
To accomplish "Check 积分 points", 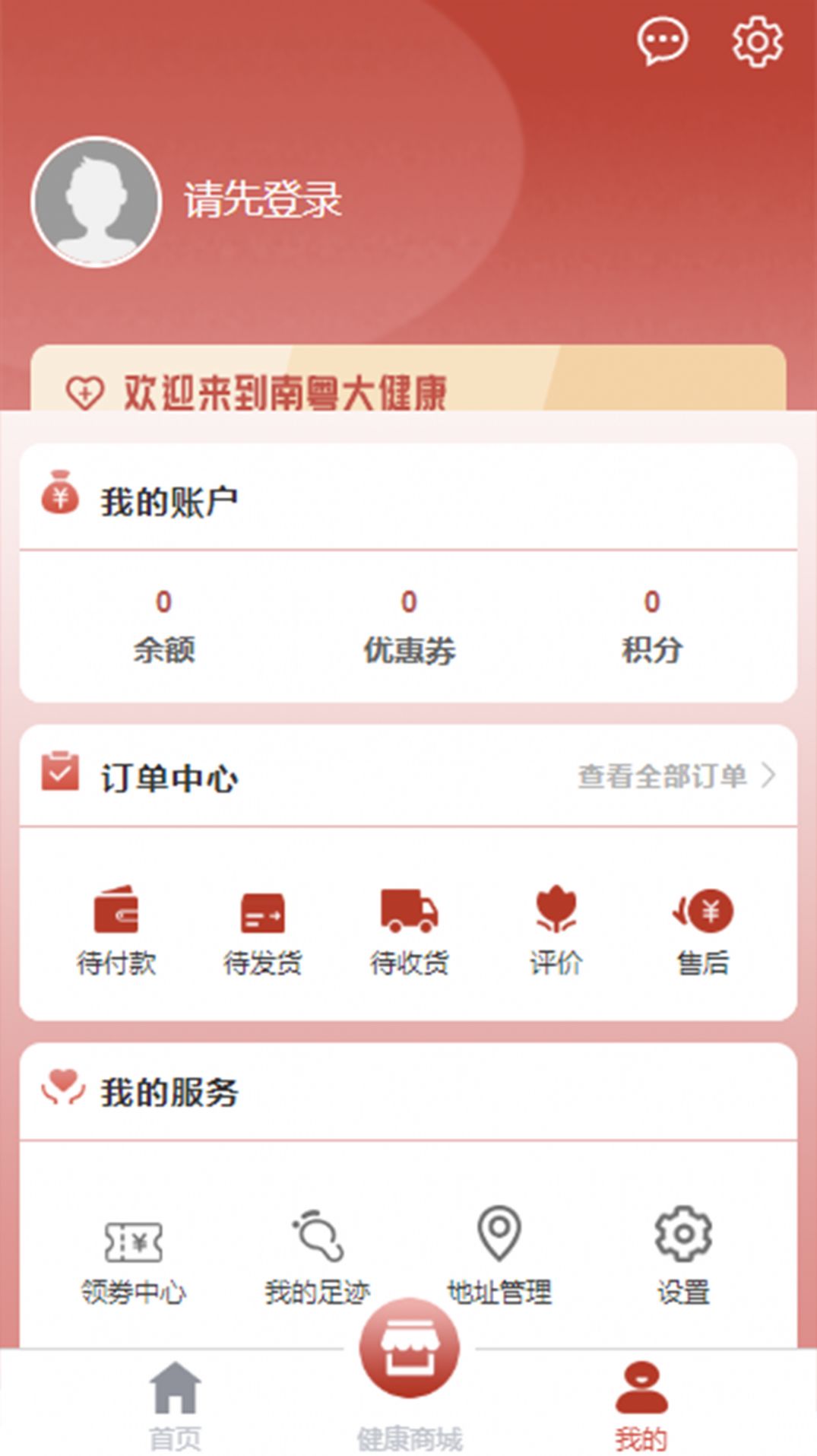I will click(x=651, y=626).
